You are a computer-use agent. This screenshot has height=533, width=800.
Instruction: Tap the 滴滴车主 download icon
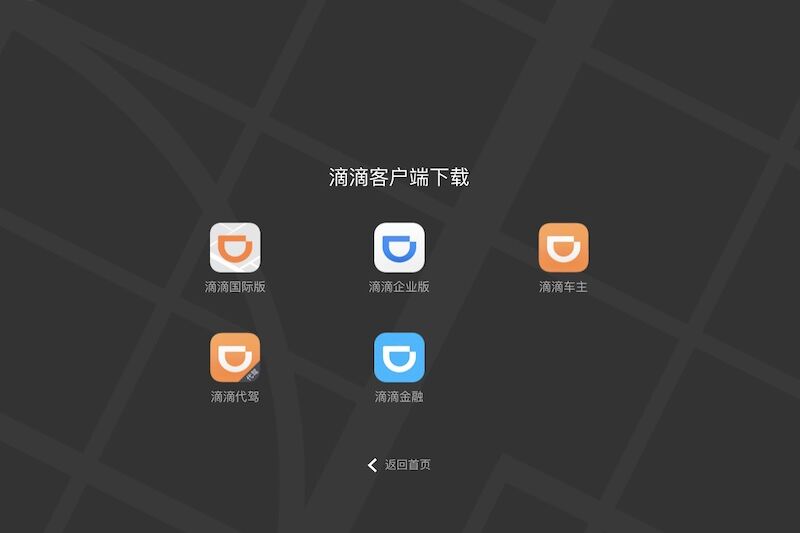(563, 248)
